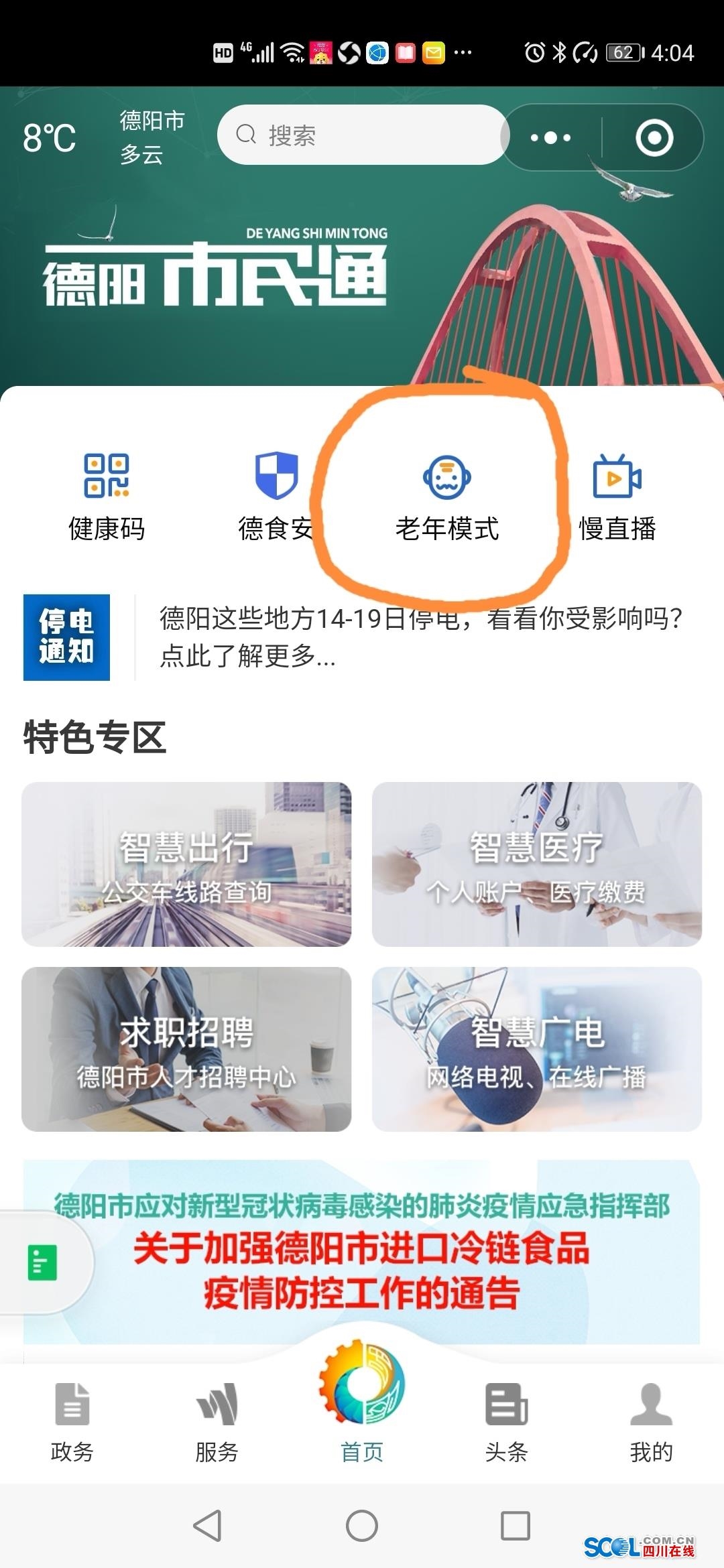This screenshot has width=724, height=1568.
Task: Open the 德食安 shortcut
Action: [x=276, y=496]
